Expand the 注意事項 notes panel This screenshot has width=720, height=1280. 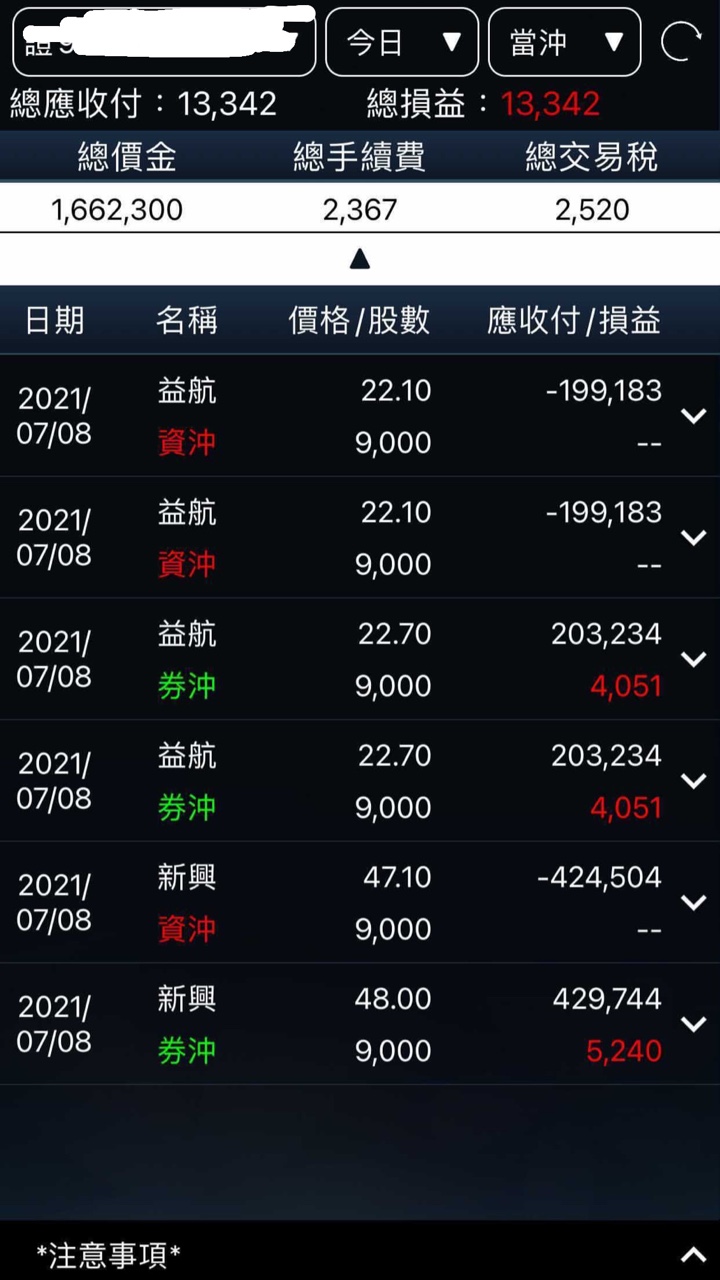(x=692, y=1254)
